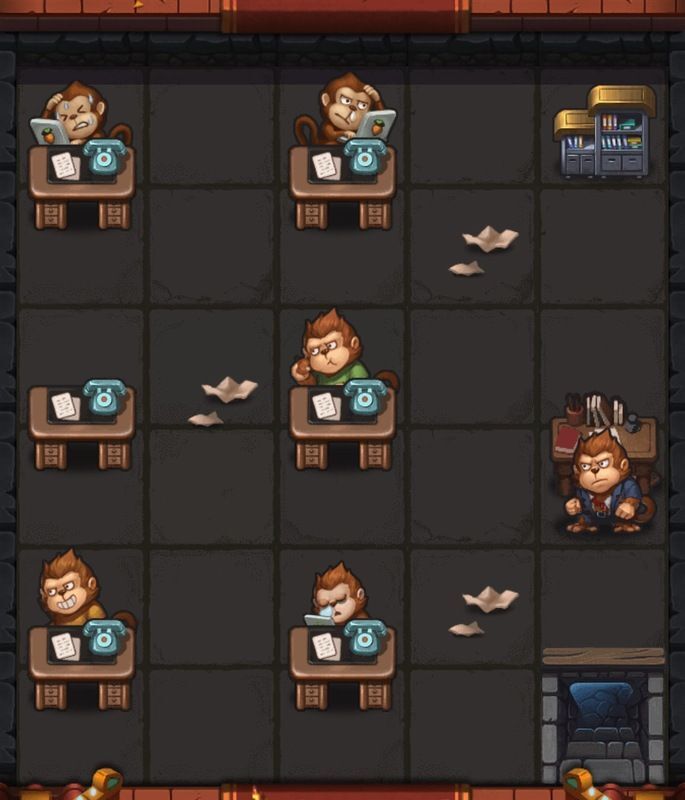Select the green-shirt monkey at the center desk
The width and height of the screenshot is (685, 800).
tap(330, 352)
